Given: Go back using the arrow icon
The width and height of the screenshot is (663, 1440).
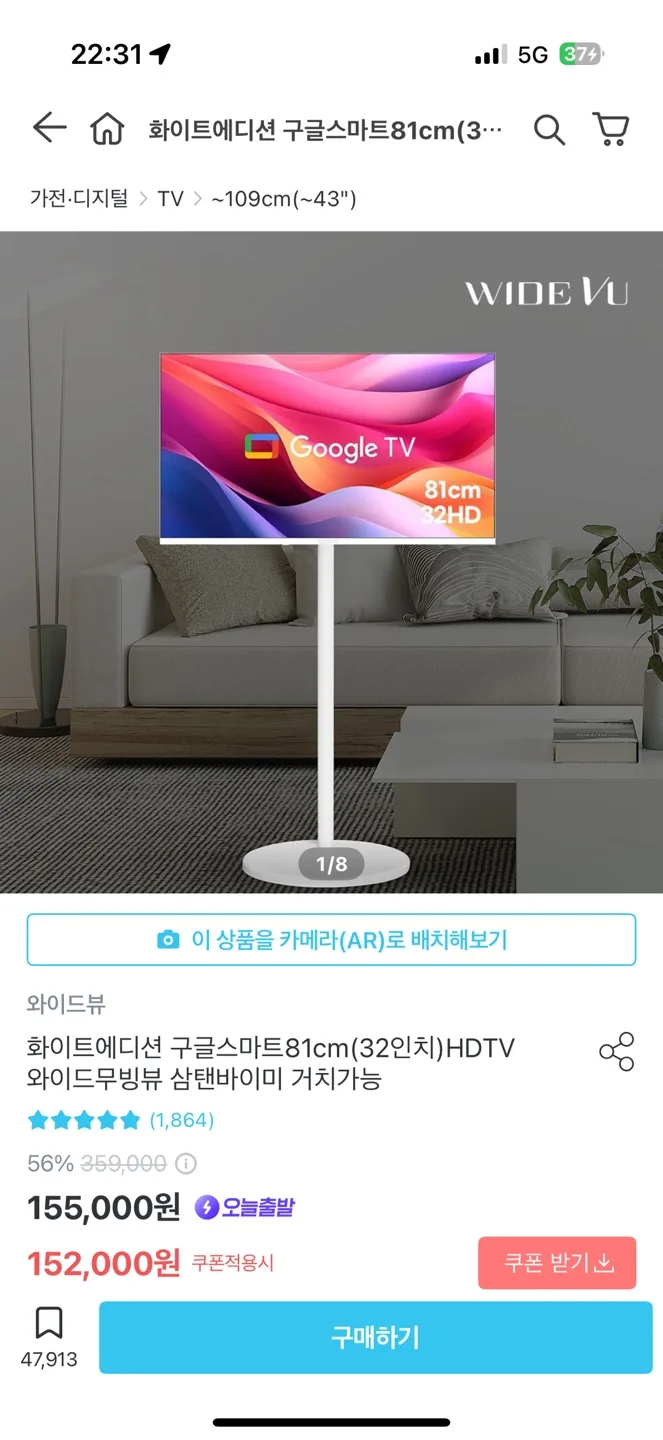Looking at the screenshot, I should [49, 128].
